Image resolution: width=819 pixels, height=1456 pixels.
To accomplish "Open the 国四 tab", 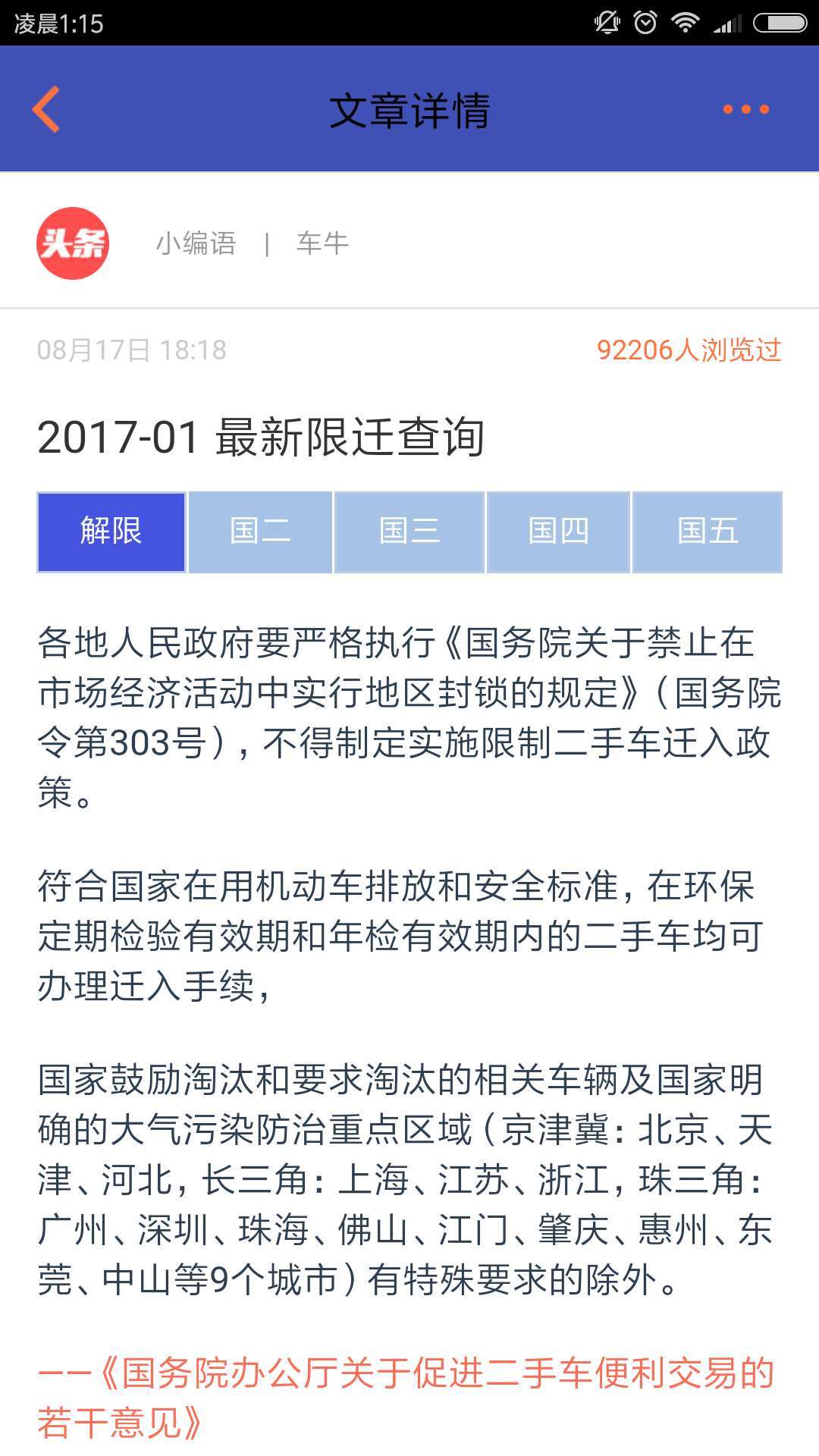I will coord(558,532).
